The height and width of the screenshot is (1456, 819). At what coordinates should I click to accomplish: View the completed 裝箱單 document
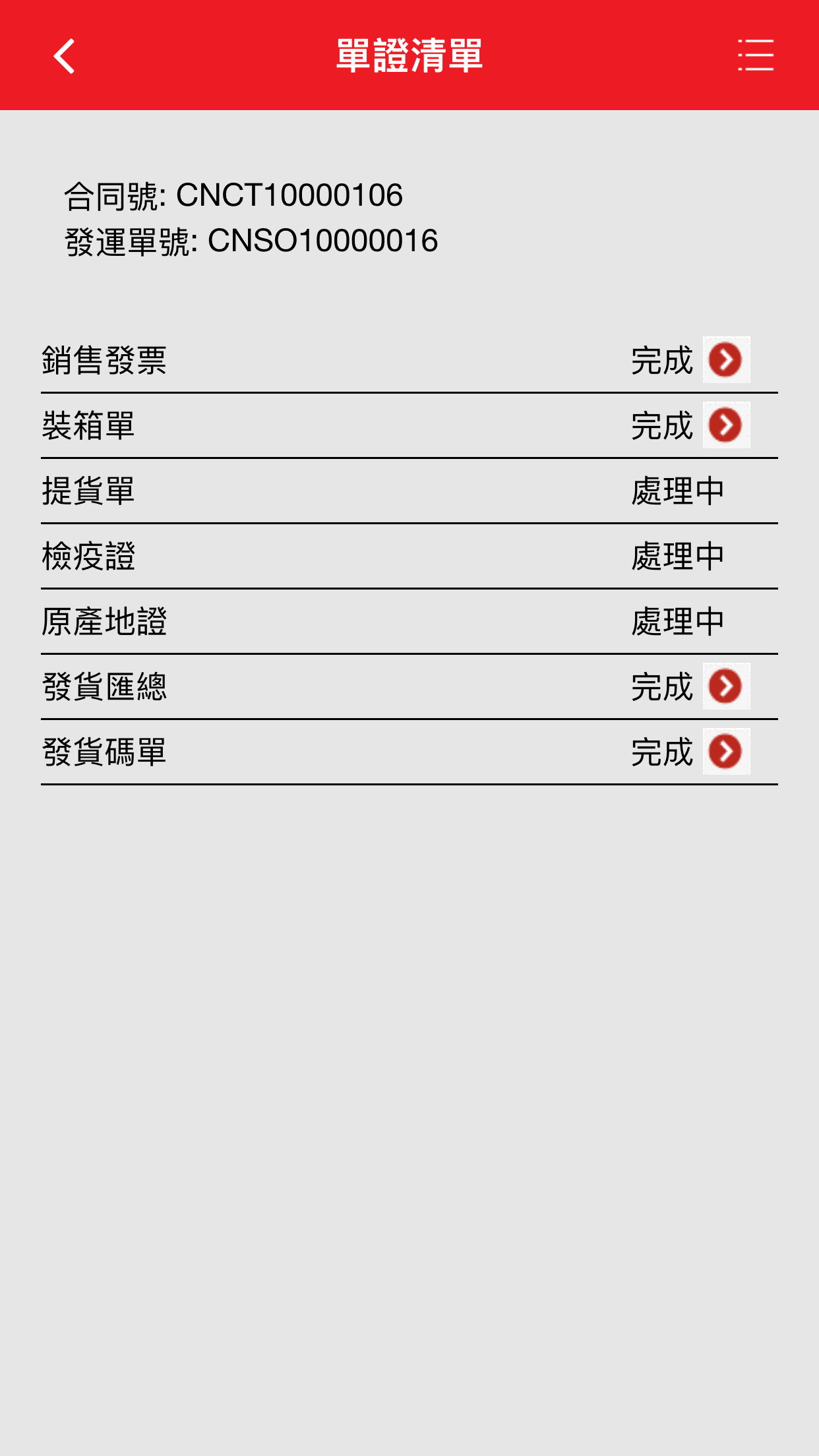click(x=725, y=425)
